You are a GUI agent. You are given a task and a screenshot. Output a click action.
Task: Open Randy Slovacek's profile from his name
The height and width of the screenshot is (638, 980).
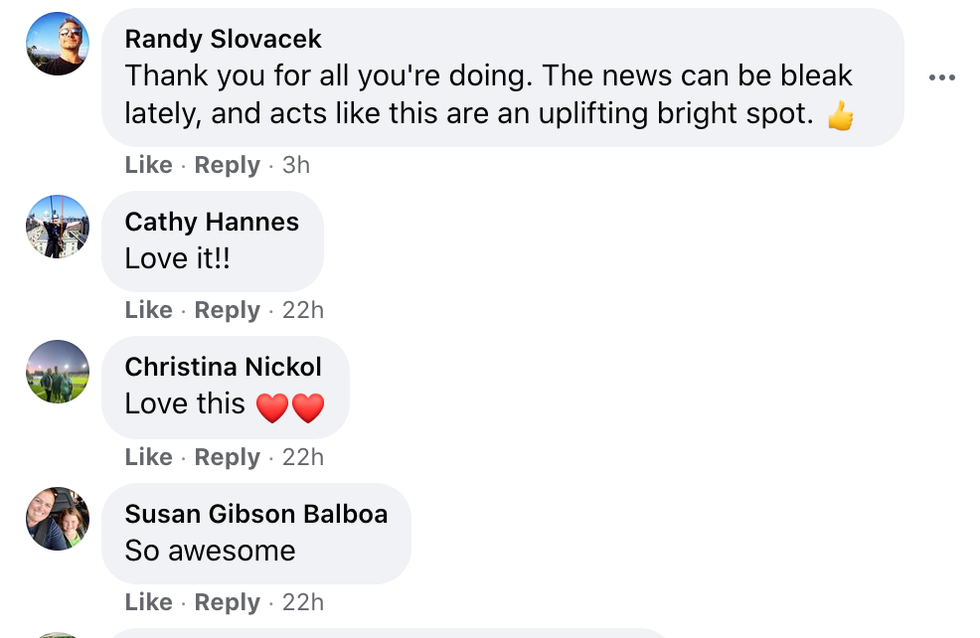[223, 39]
